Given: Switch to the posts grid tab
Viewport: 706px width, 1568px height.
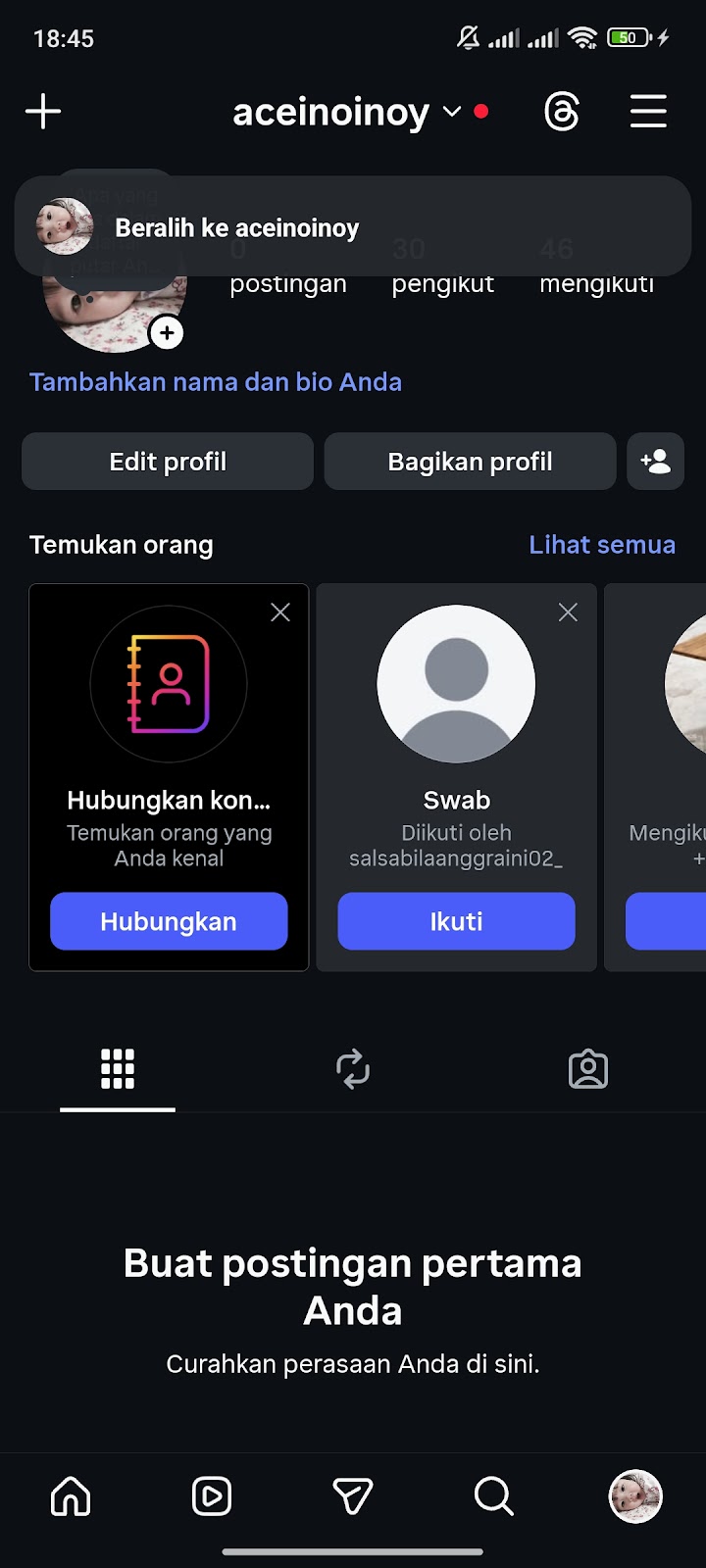Looking at the screenshot, I should [x=118, y=1069].
